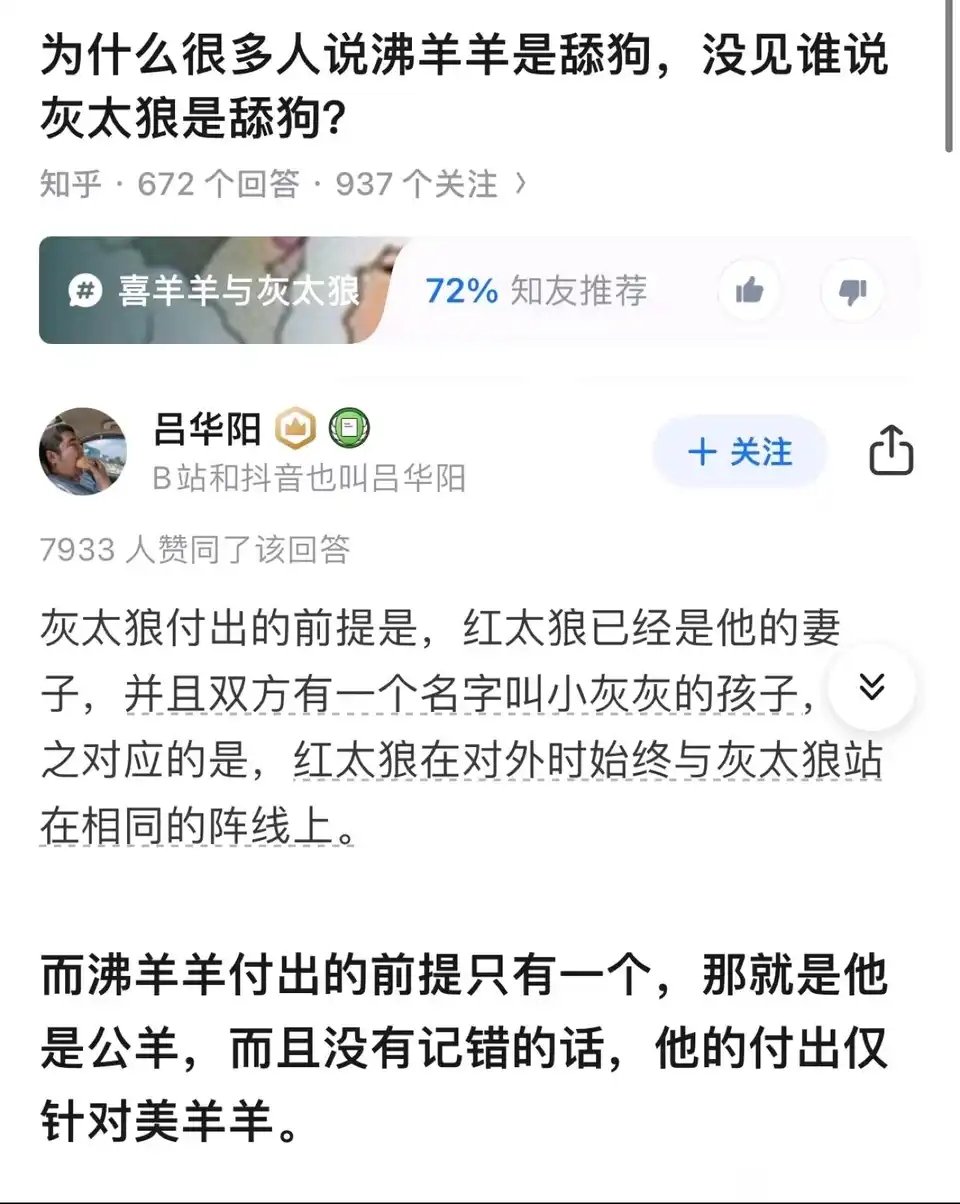The height and width of the screenshot is (1204, 960).
Task: Upvote the topic recommendation with thumbs up
Action: (749, 291)
